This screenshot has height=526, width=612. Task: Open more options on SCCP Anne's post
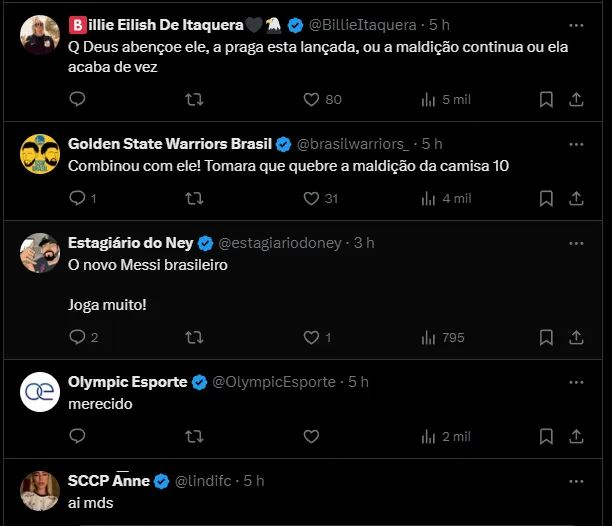576,481
